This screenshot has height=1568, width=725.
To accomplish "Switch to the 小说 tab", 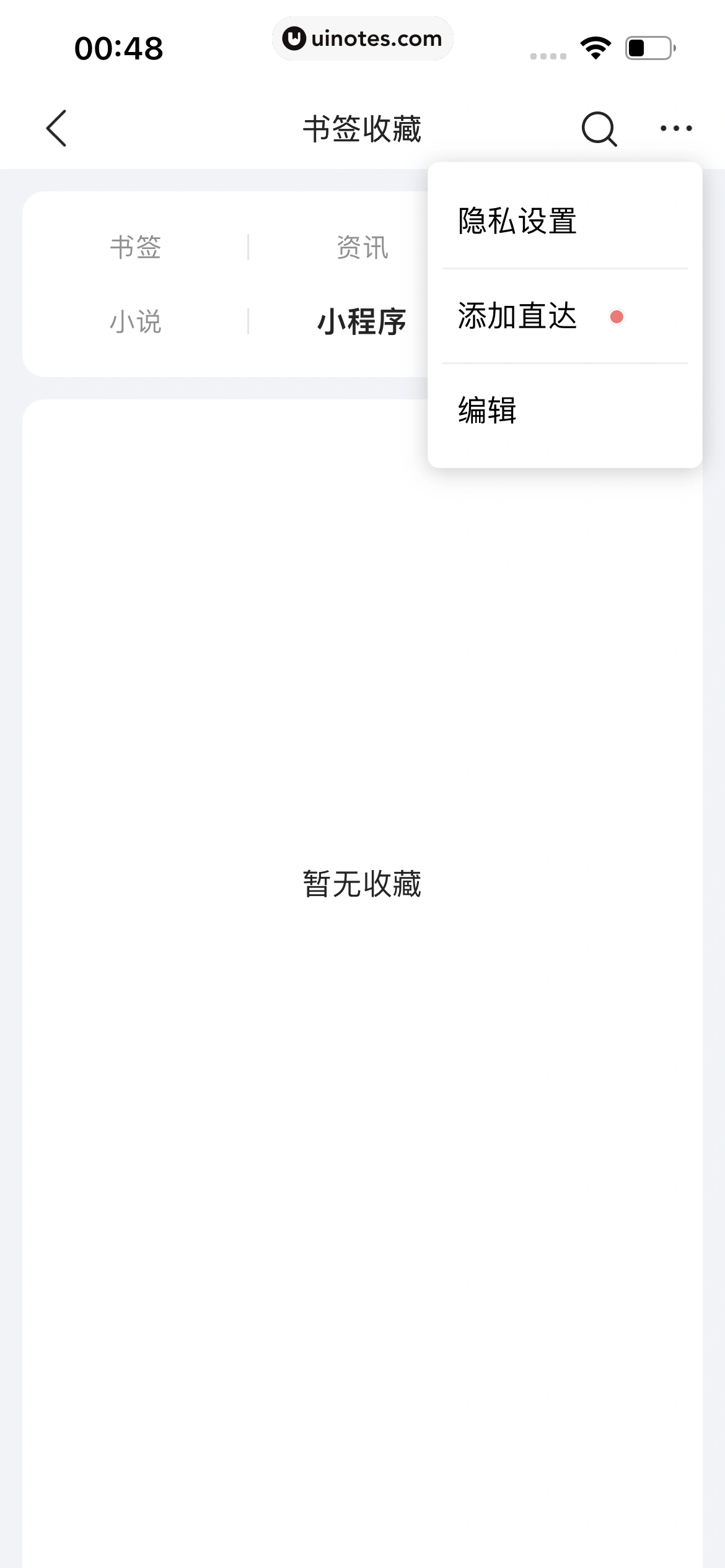I will tap(136, 322).
